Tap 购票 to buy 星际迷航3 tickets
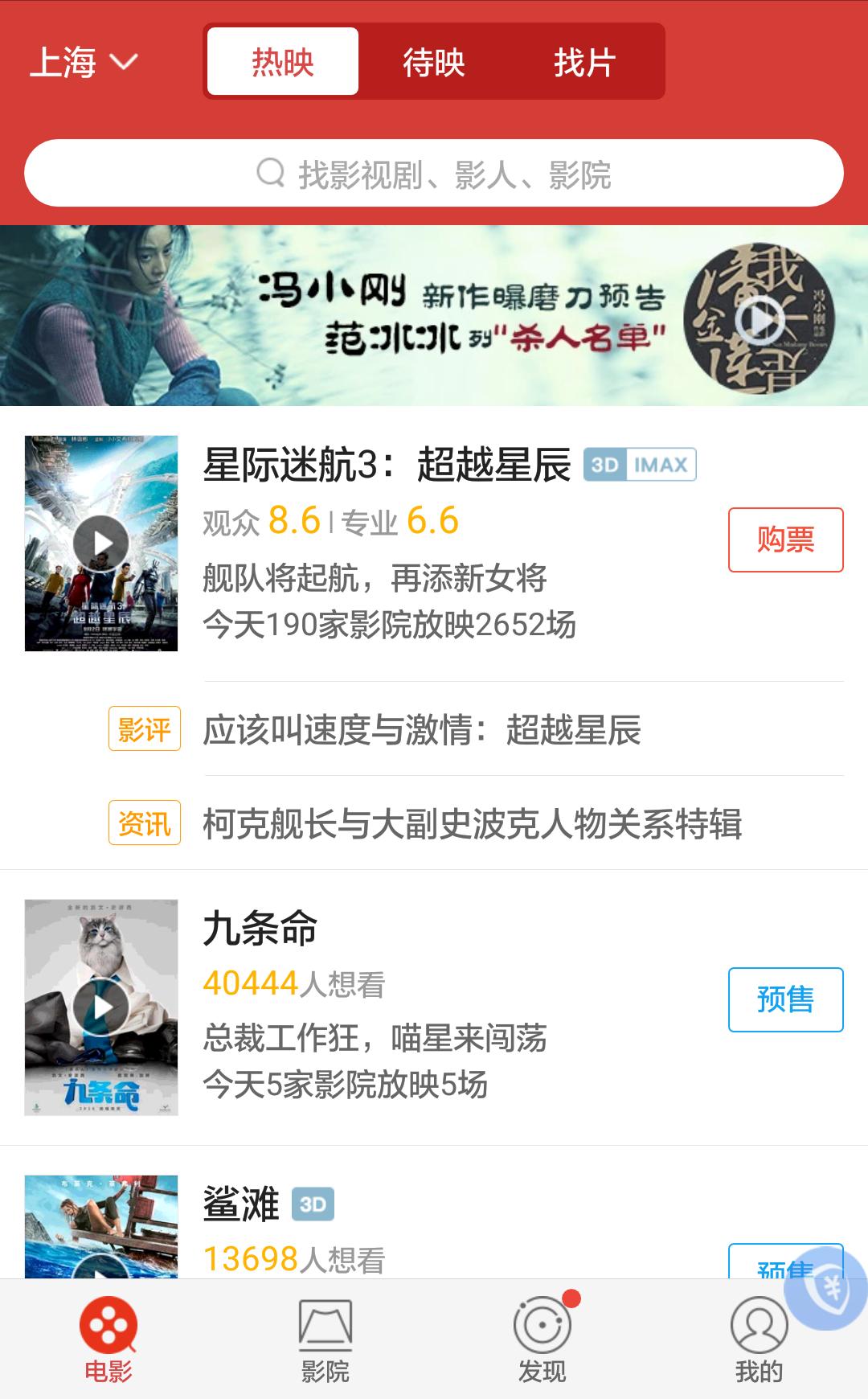The width and height of the screenshot is (868, 1399). tap(785, 541)
